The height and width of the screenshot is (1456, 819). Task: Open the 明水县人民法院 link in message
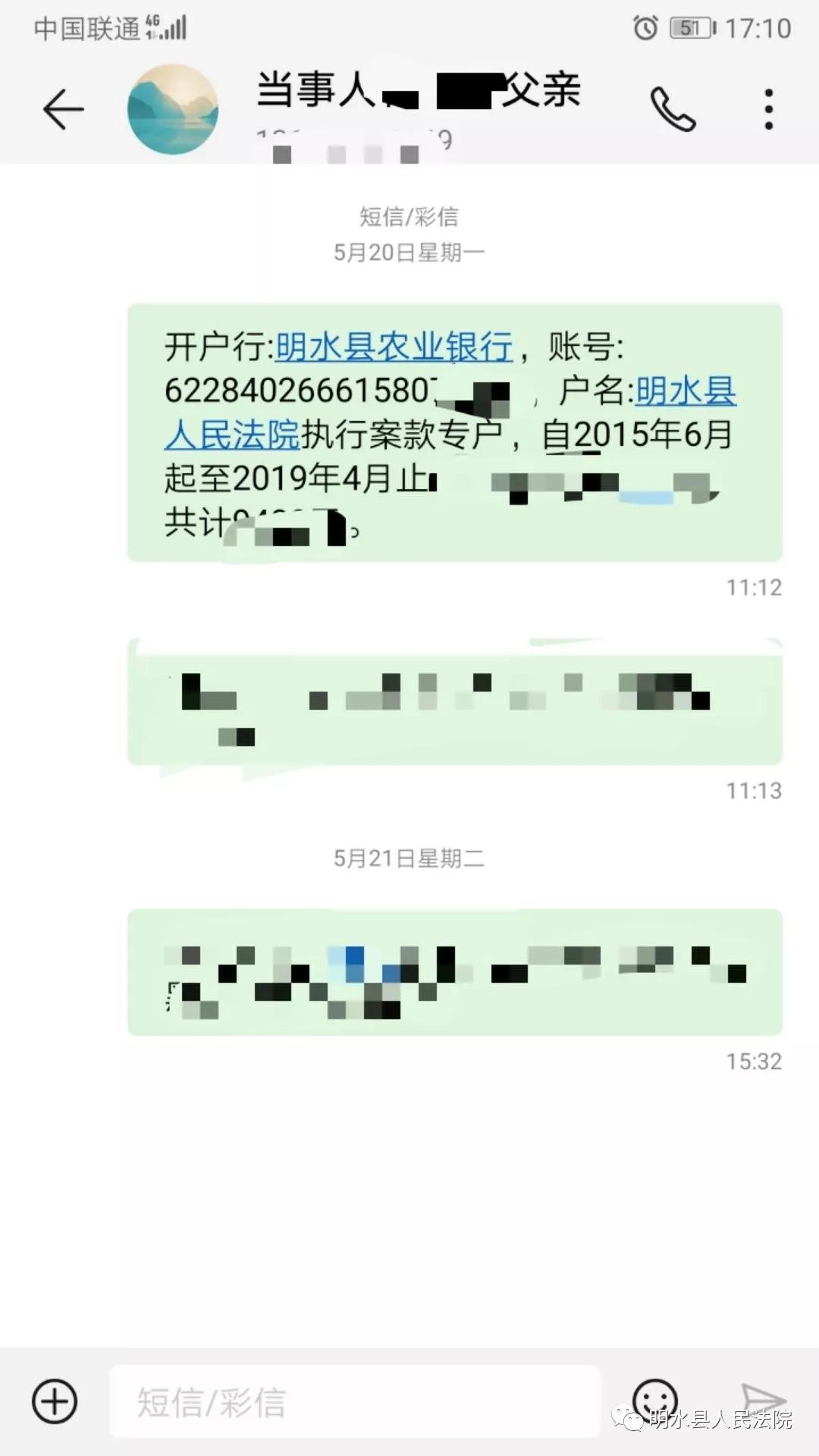(231, 435)
